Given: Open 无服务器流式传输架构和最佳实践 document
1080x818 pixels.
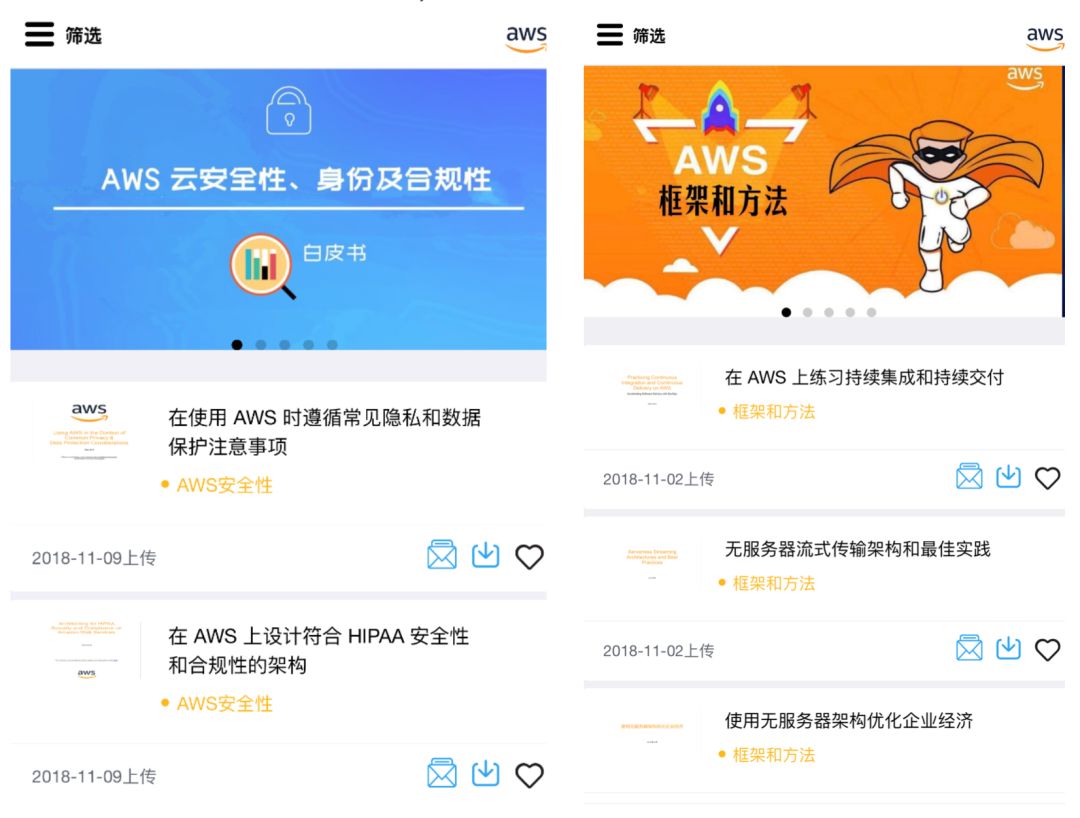Looking at the screenshot, I should tap(857, 549).
